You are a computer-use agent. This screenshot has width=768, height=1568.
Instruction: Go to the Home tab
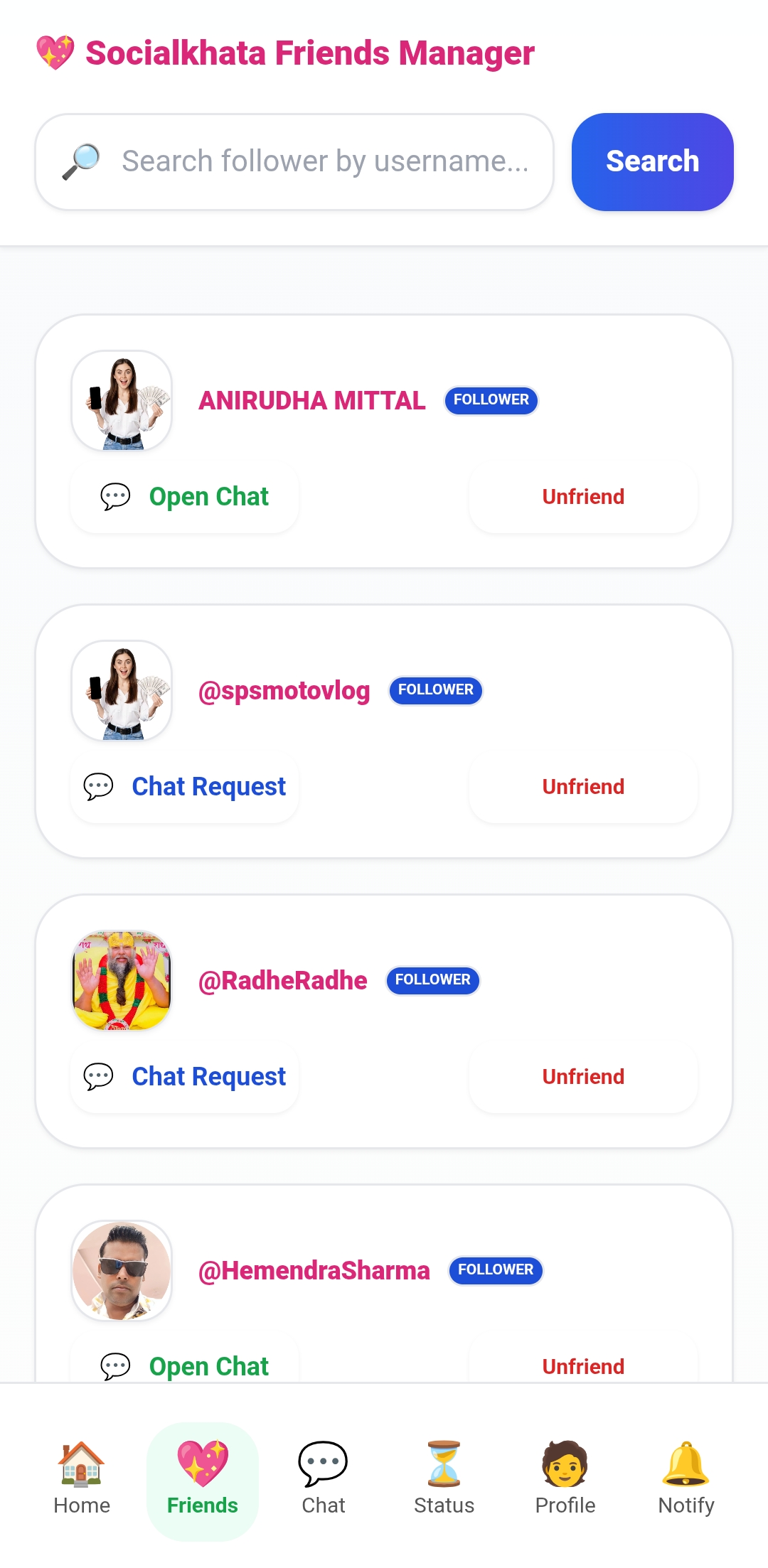coord(82,1480)
